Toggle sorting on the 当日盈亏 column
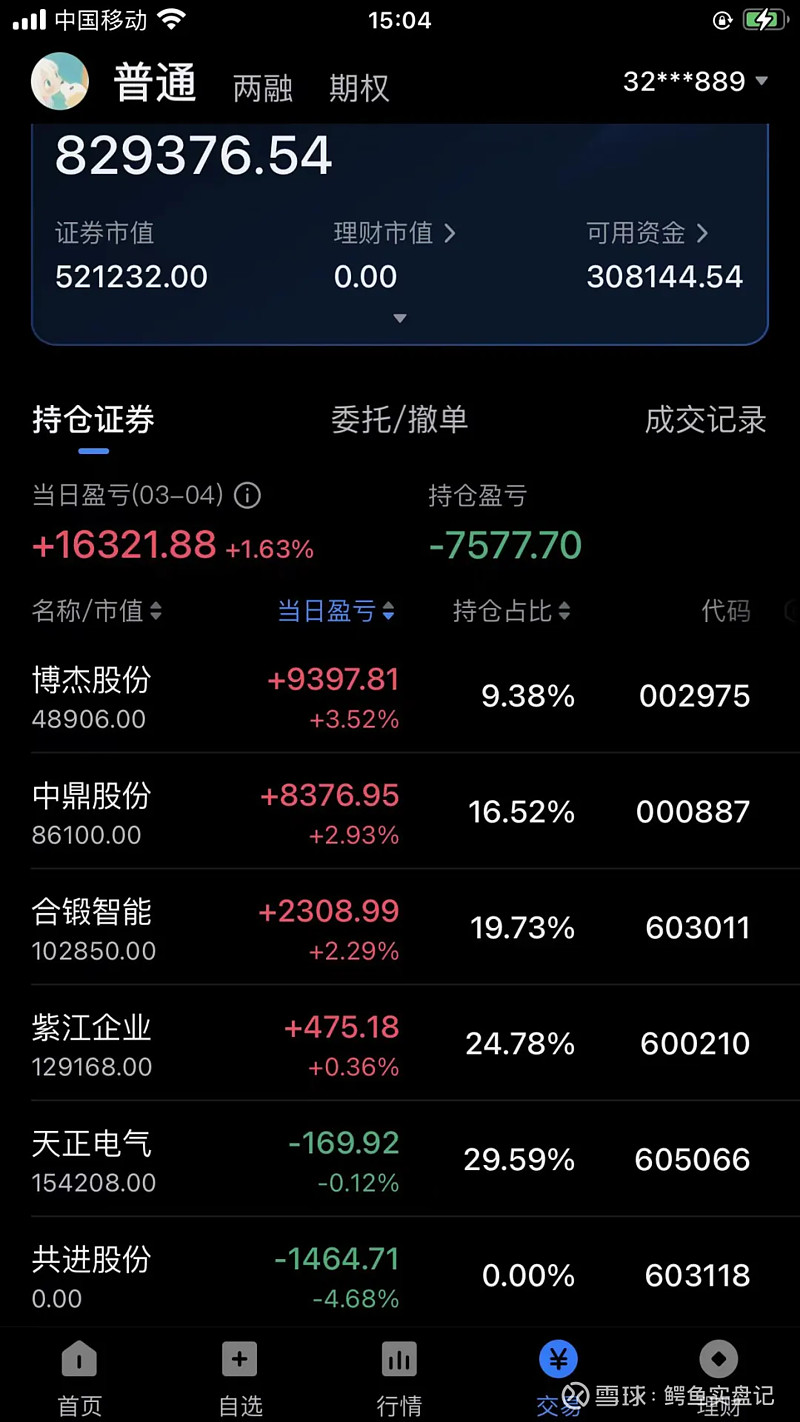Viewport: 800px width, 1422px height. click(336, 611)
